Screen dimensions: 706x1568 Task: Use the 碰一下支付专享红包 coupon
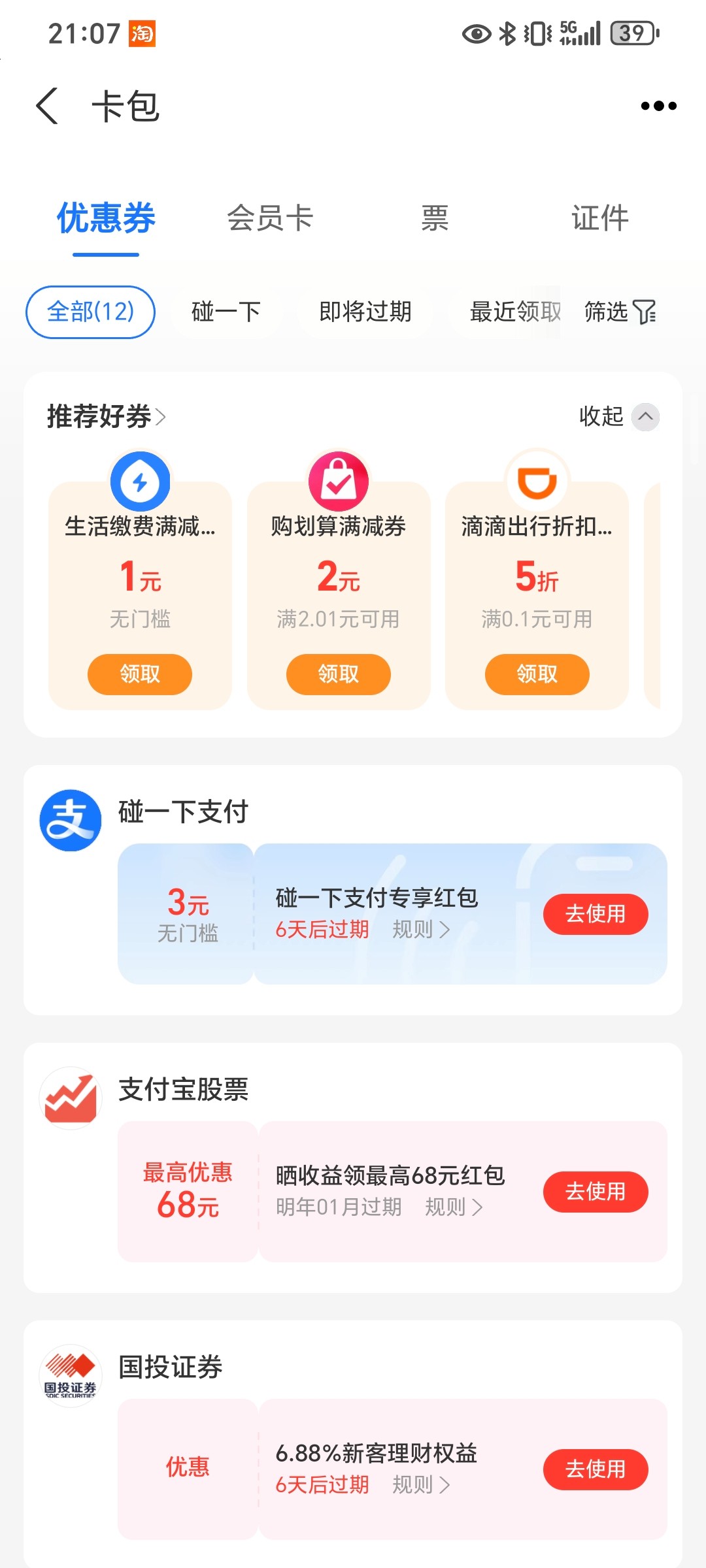[x=595, y=913]
